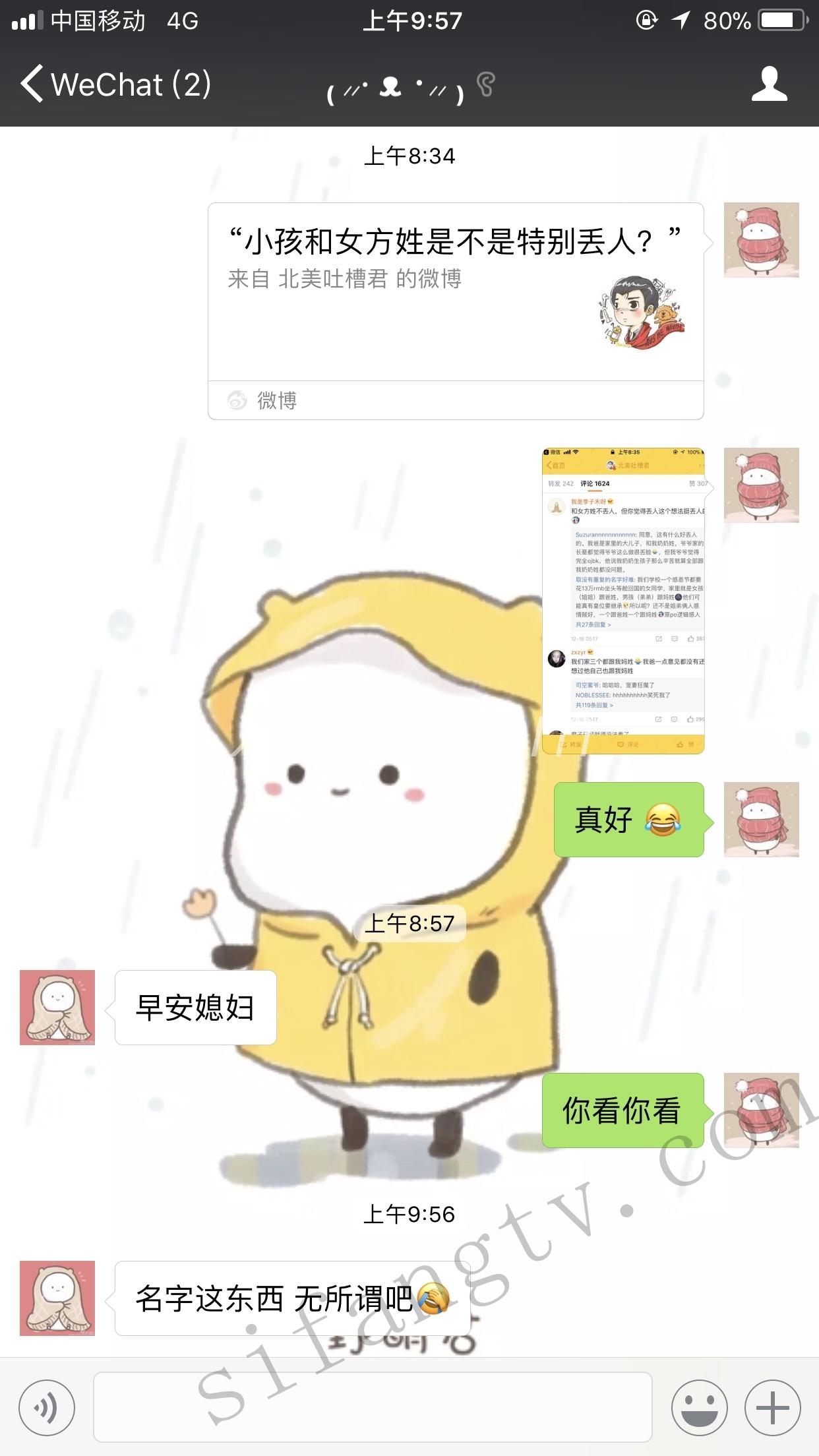Open the emoji sticker panel

point(699,1407)
